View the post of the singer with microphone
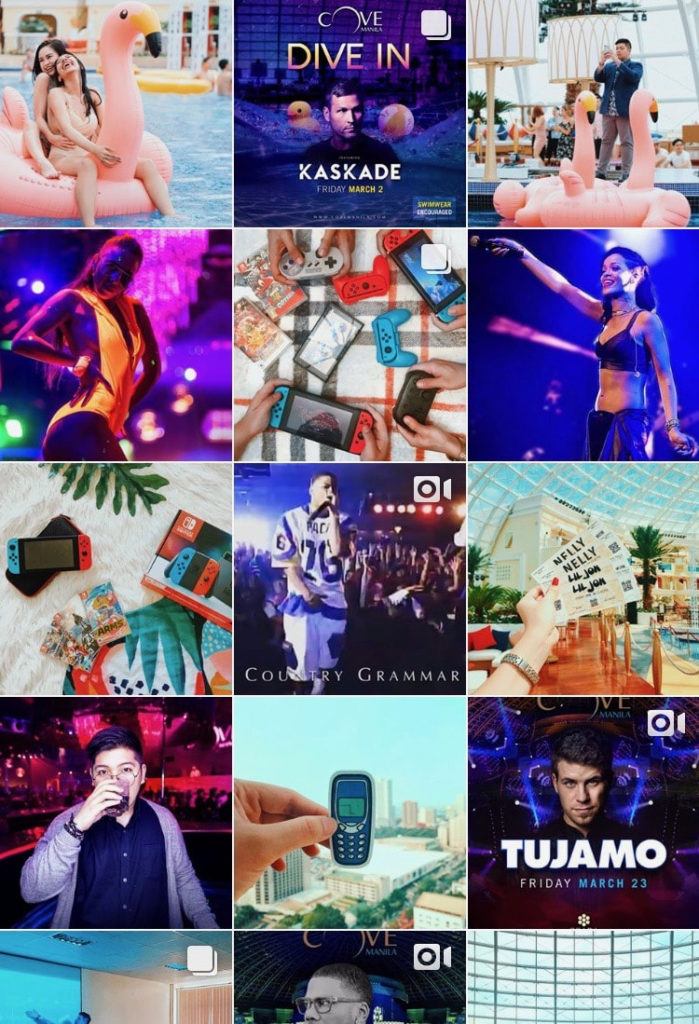The height and width of the screenshot is (1024, 699). [583, 345]
